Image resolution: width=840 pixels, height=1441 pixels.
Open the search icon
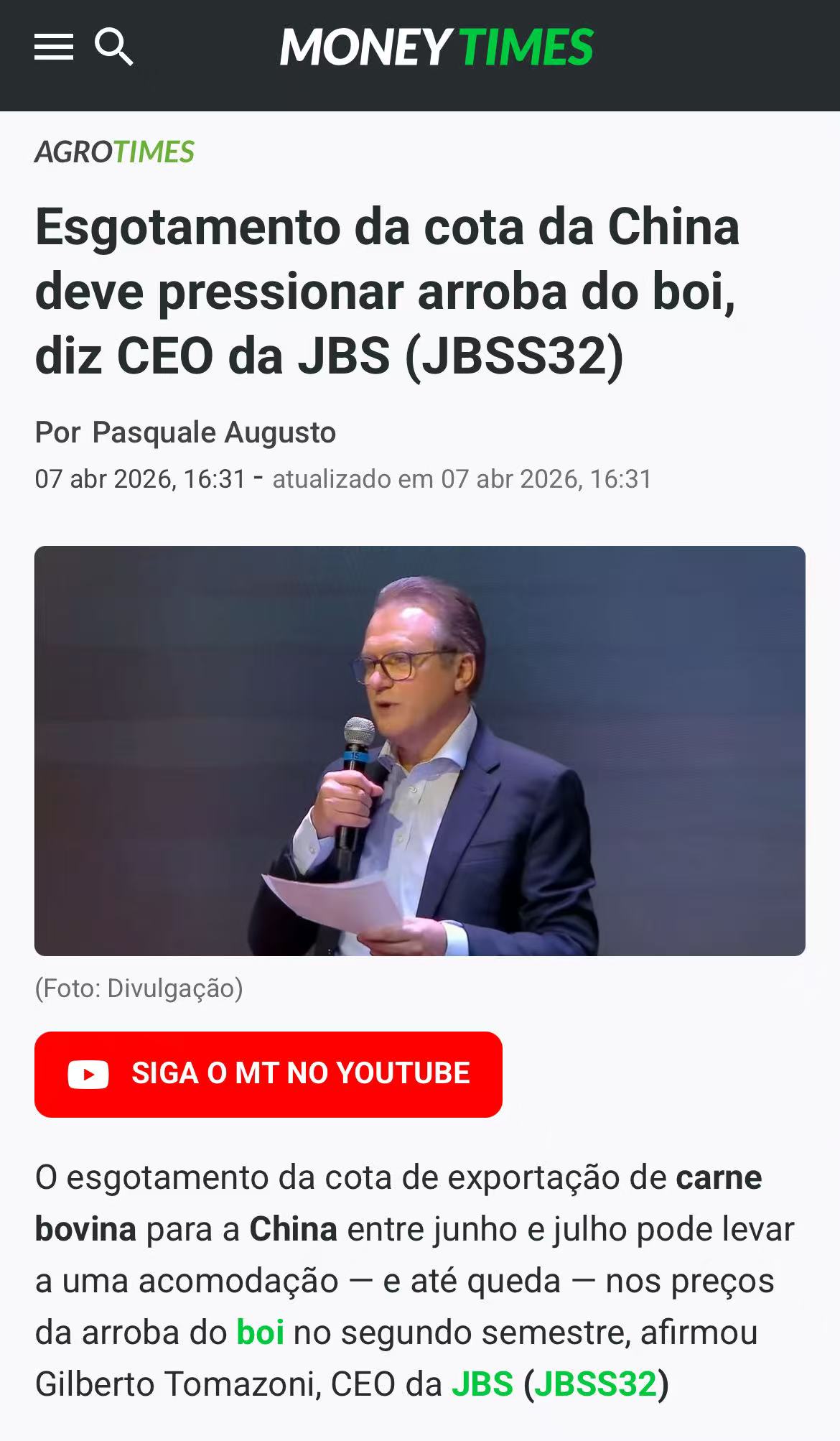pos(114,47)
